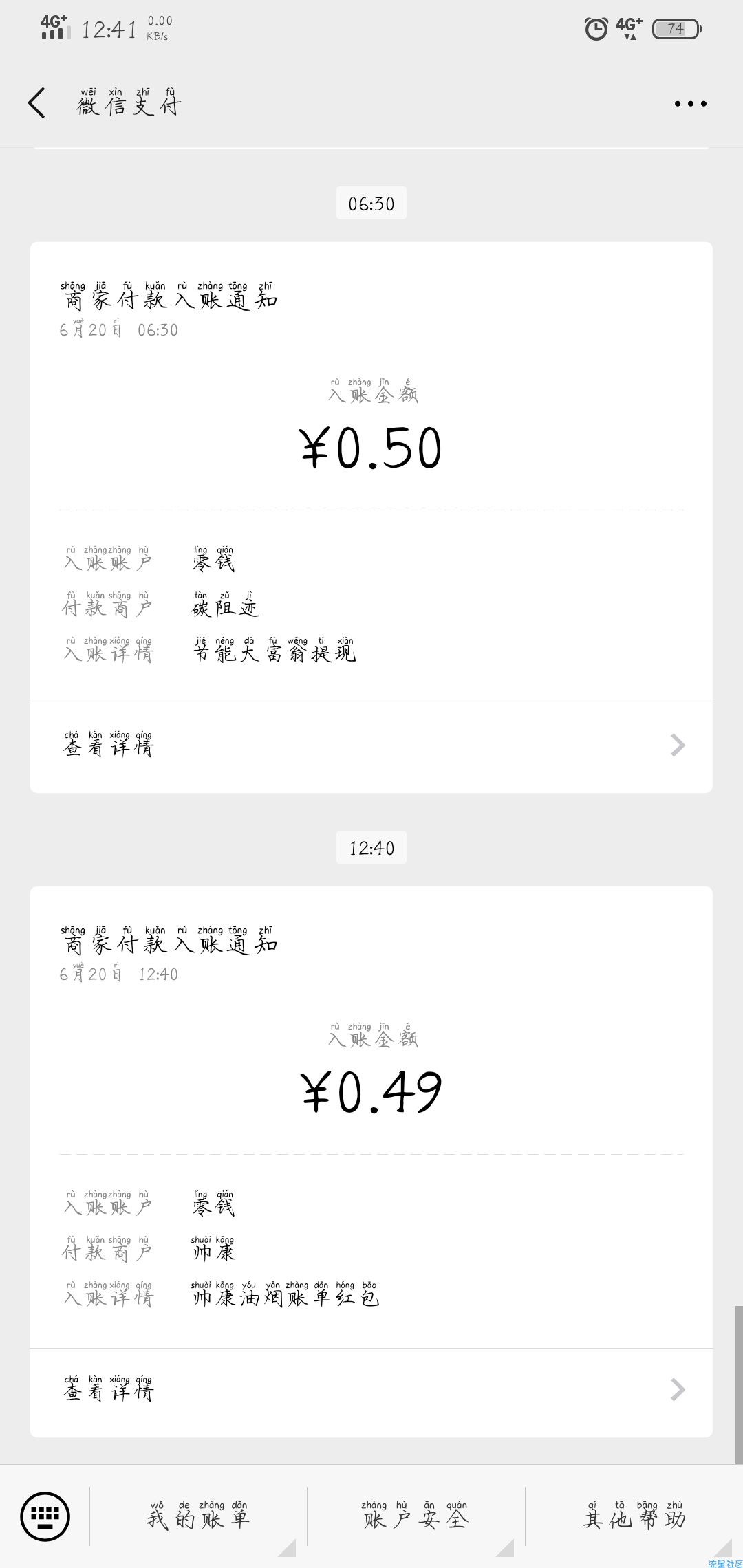Switch to keyboard input mode

click(x=45, y=1516)
